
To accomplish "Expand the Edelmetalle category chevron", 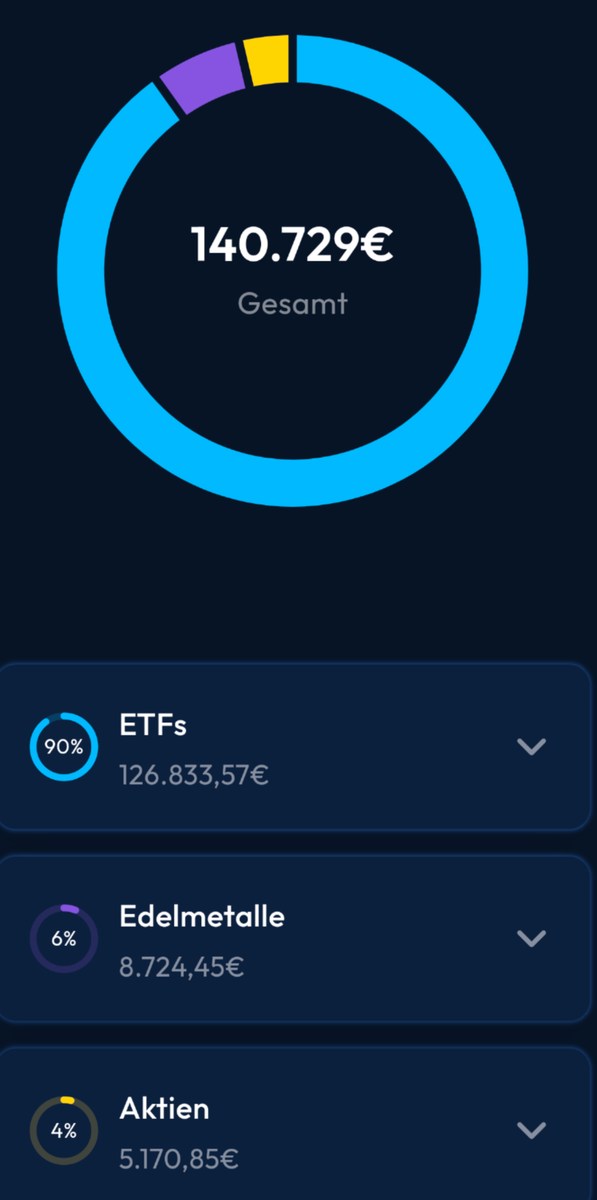I will pos(531,938).
